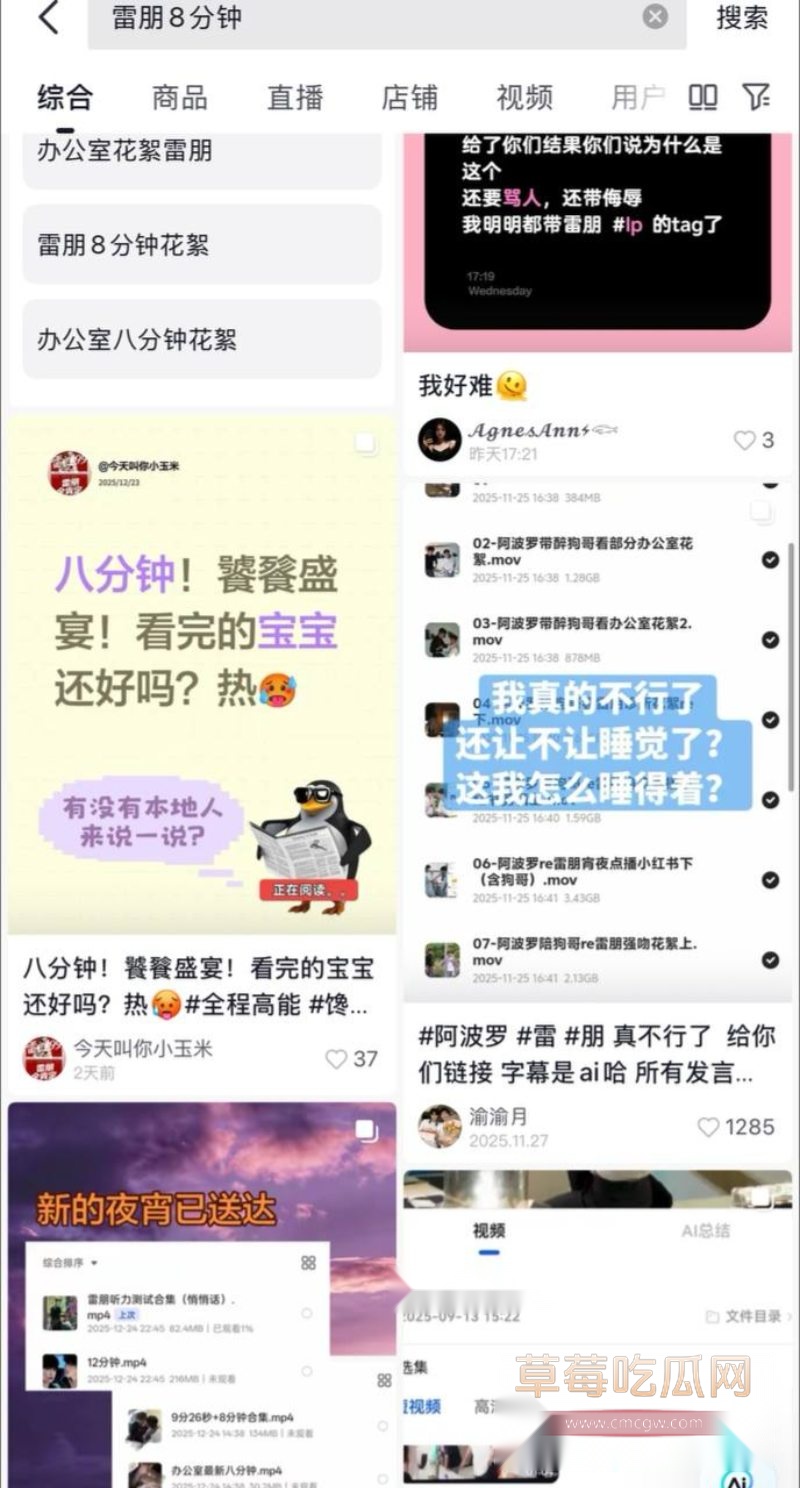Open the filter funnel icon

(757, 97)
